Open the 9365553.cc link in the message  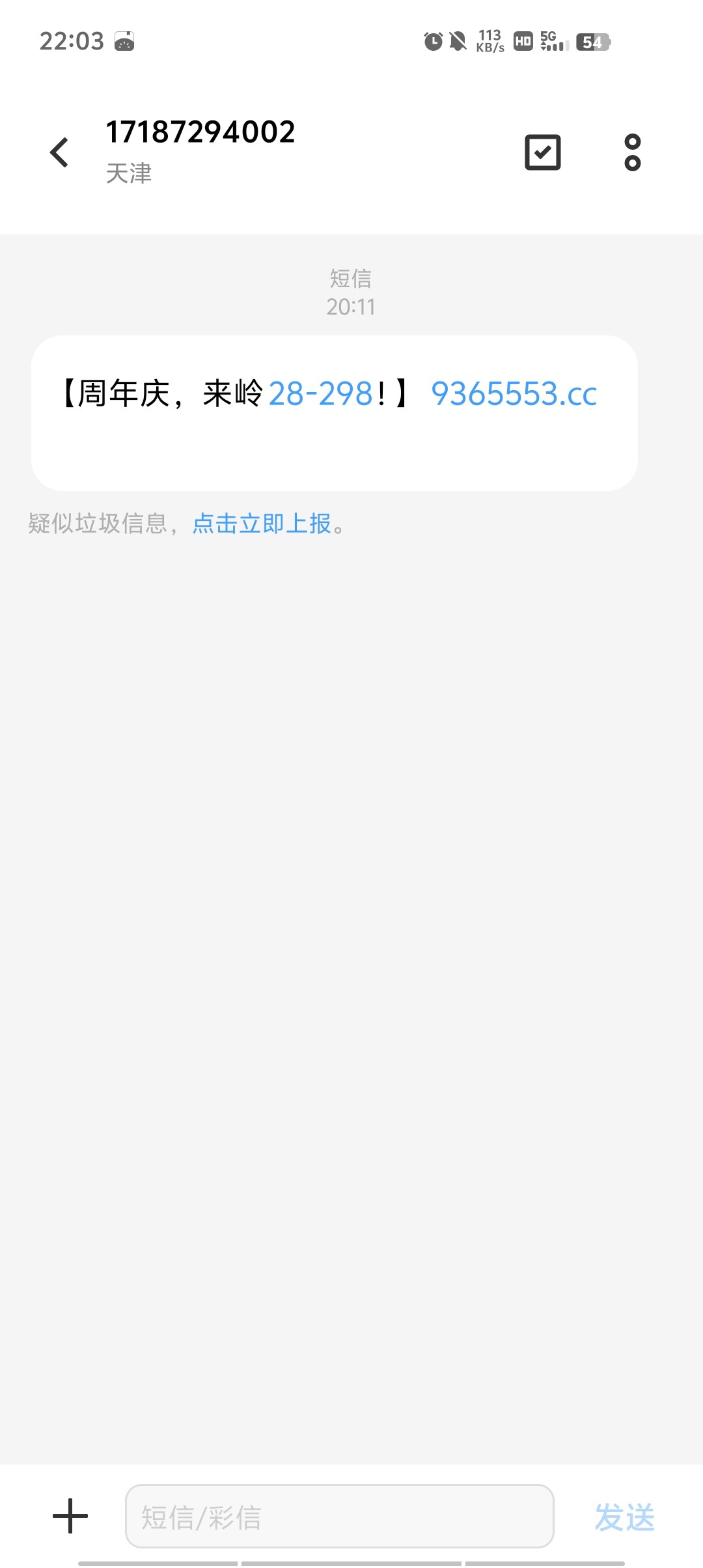[x=514, y=394]
